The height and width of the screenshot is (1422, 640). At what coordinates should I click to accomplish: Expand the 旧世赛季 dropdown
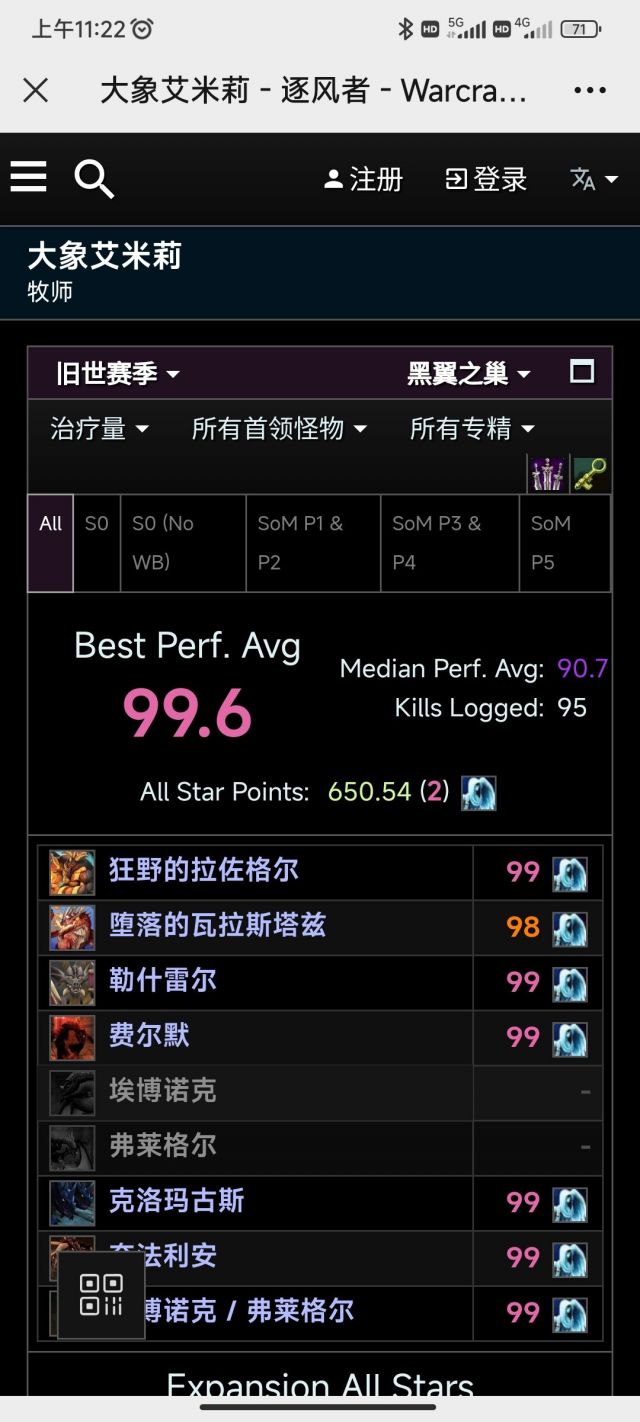click(x=118, y=374)
